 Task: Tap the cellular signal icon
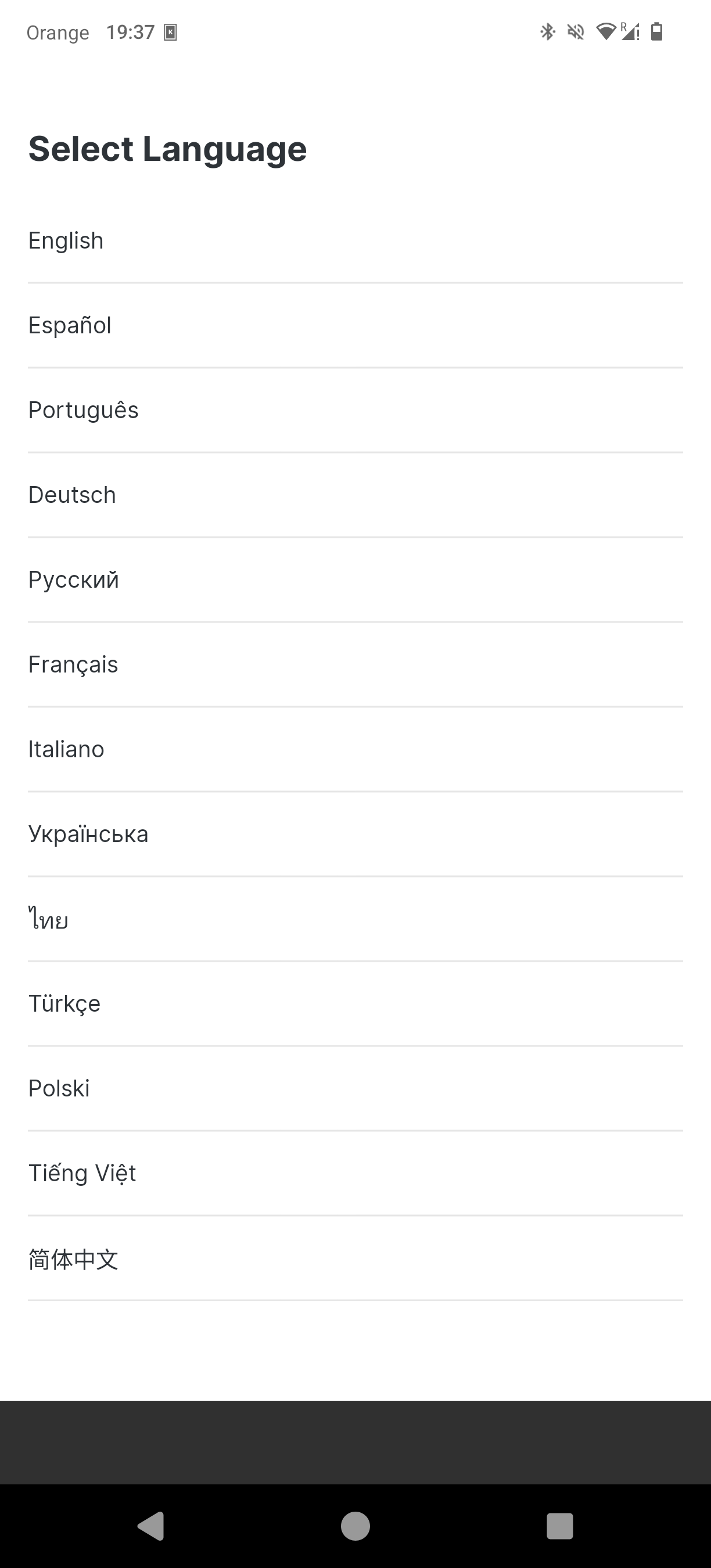point(630,32)
